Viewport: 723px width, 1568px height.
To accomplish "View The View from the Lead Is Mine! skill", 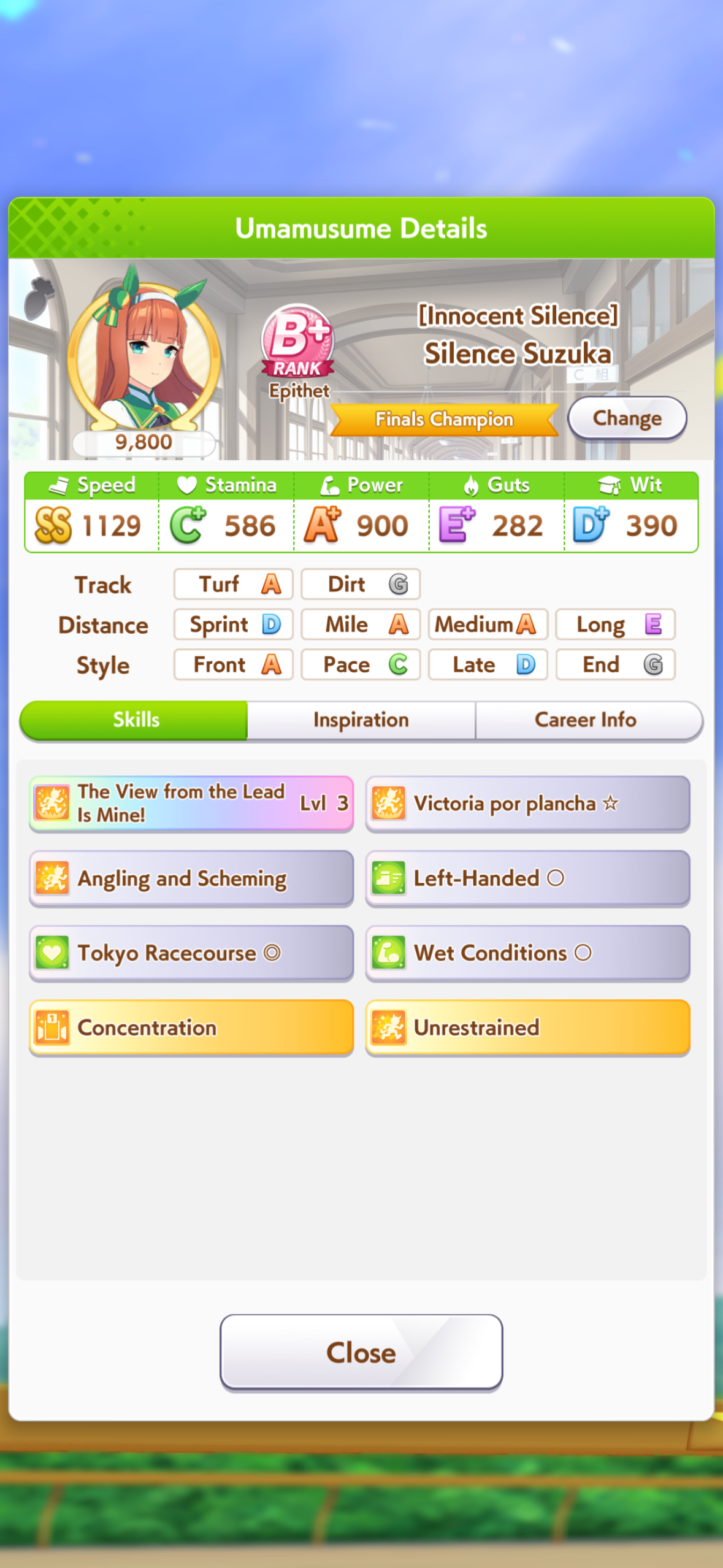I will point(191,804).
